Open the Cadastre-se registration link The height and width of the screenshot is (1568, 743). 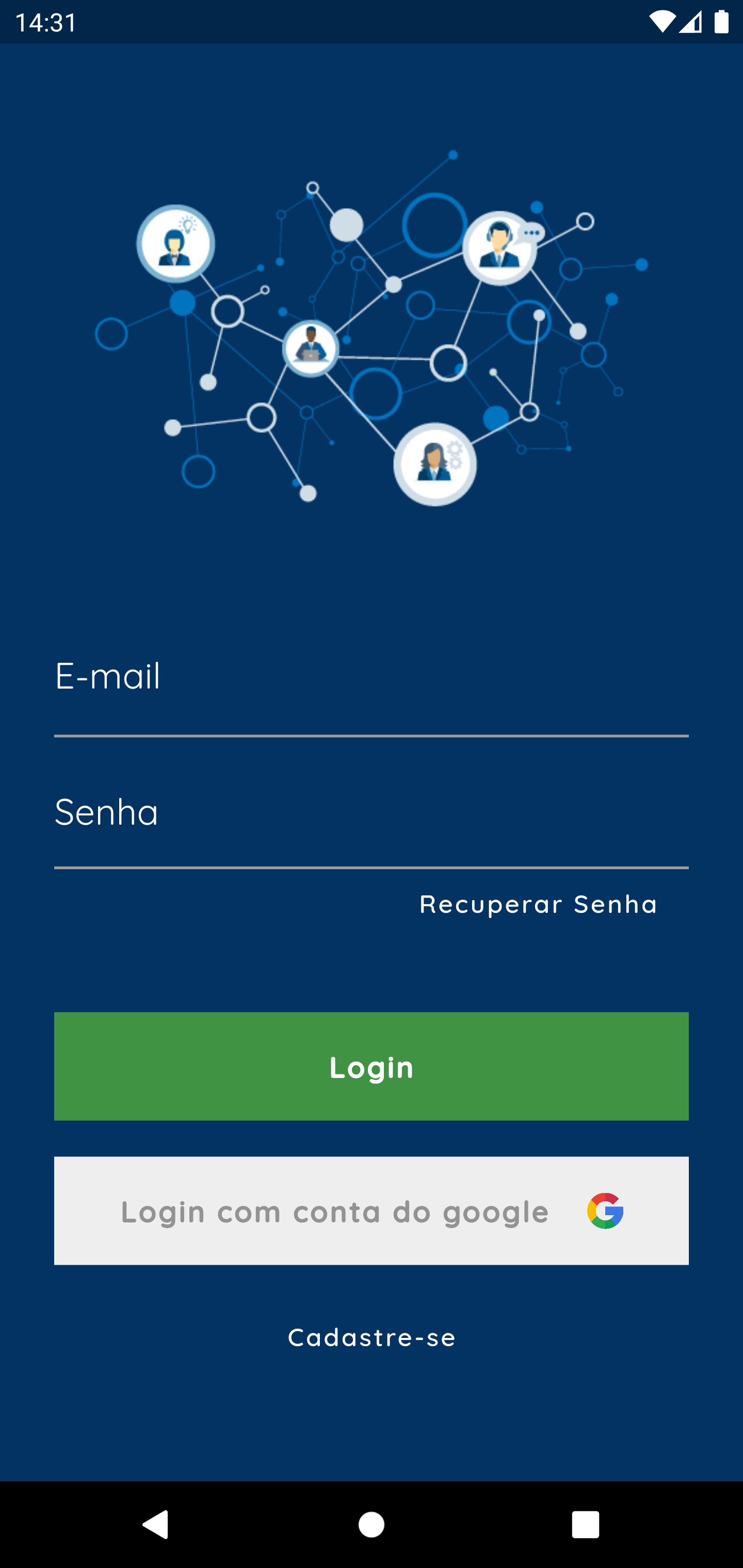(372, 1337)
